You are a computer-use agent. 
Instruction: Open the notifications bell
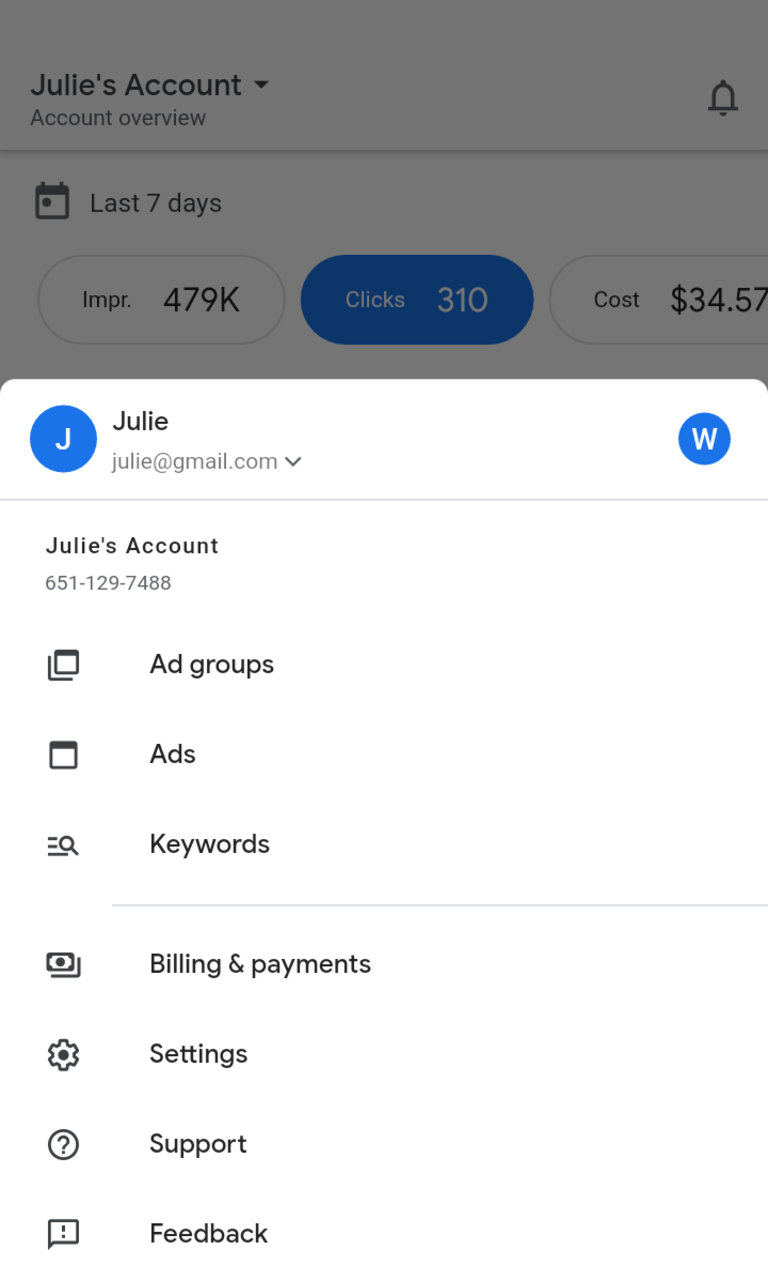pos(722,98)
